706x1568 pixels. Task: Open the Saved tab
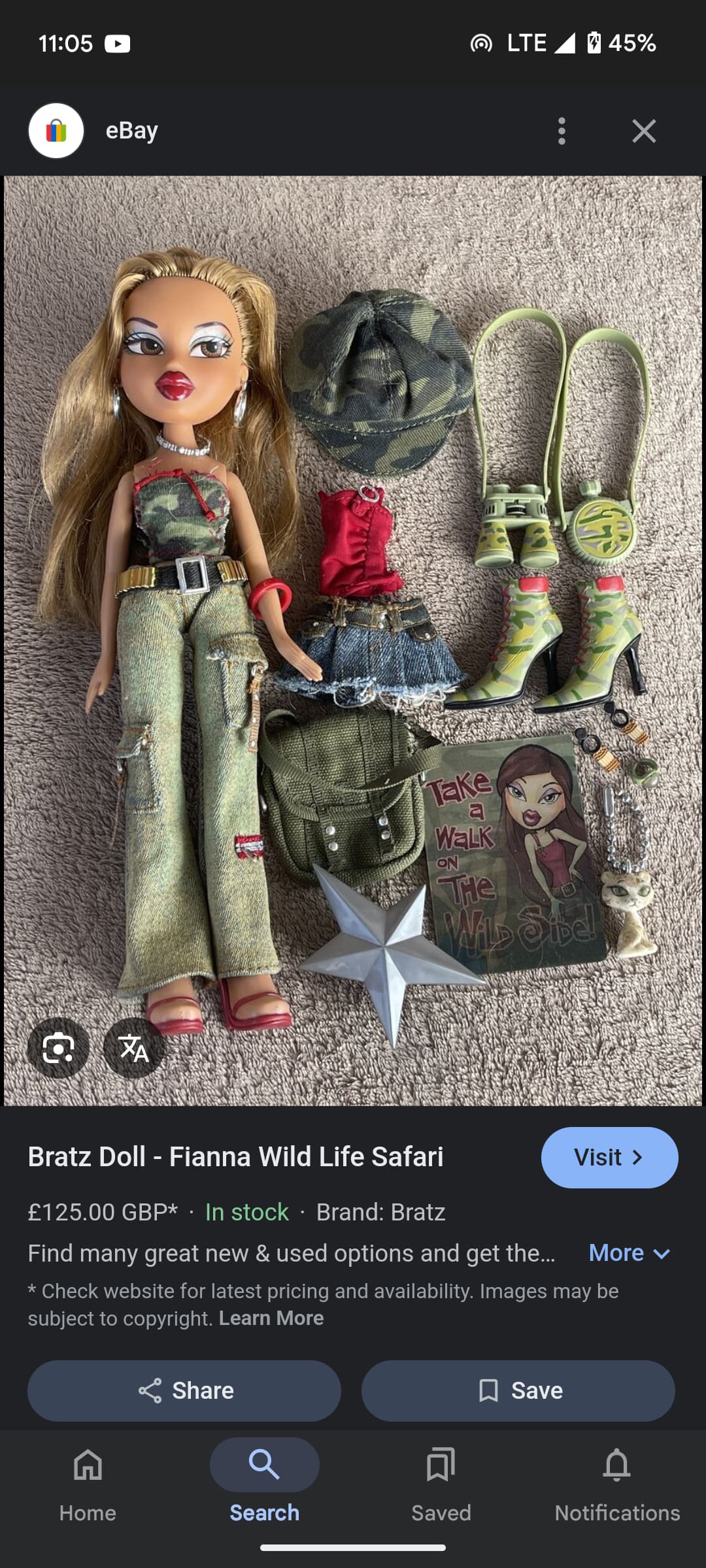[441, 1484]
